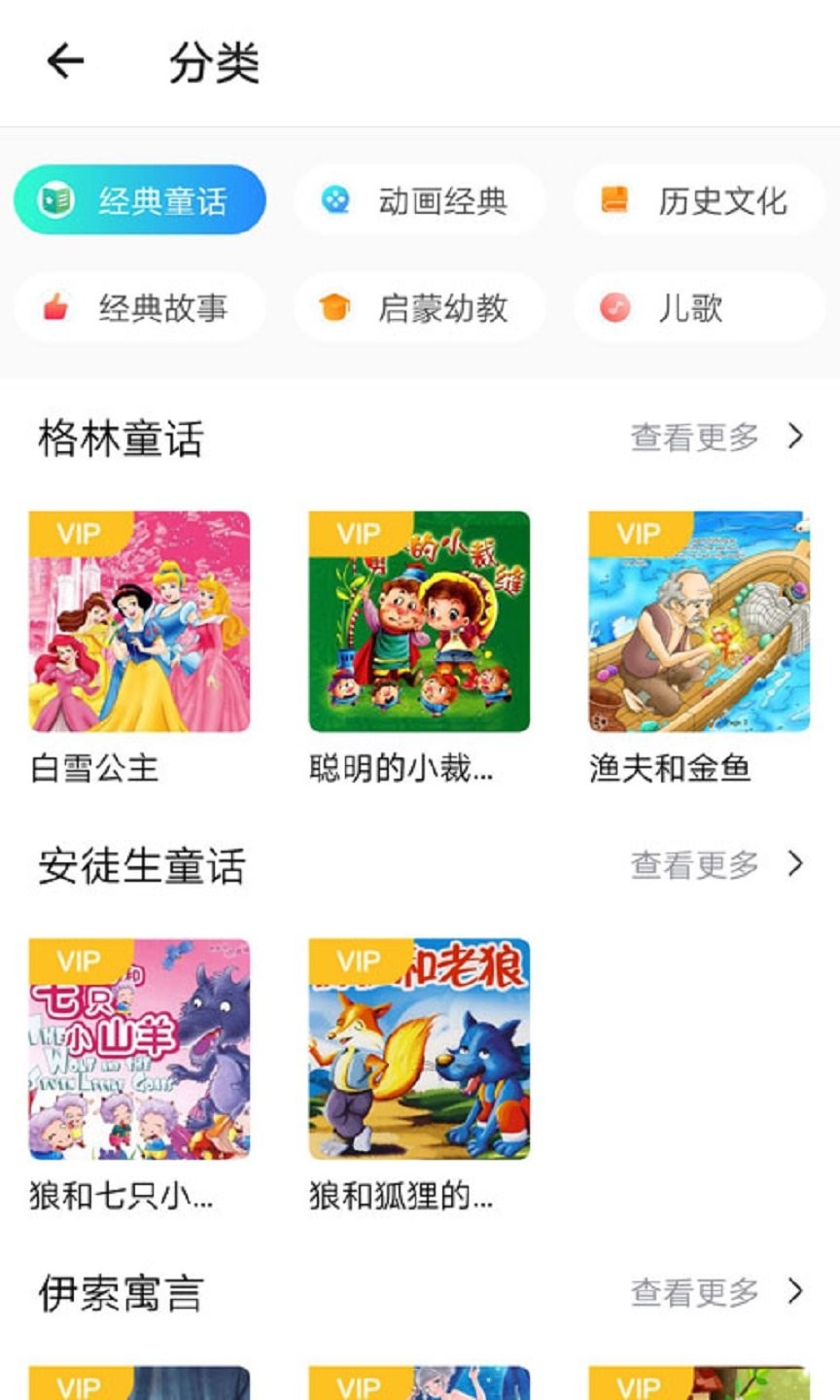Tap the thumbs-up icon next to 经典故事
The height and width of the screenshot is (1400, 840).
(55, 308)
